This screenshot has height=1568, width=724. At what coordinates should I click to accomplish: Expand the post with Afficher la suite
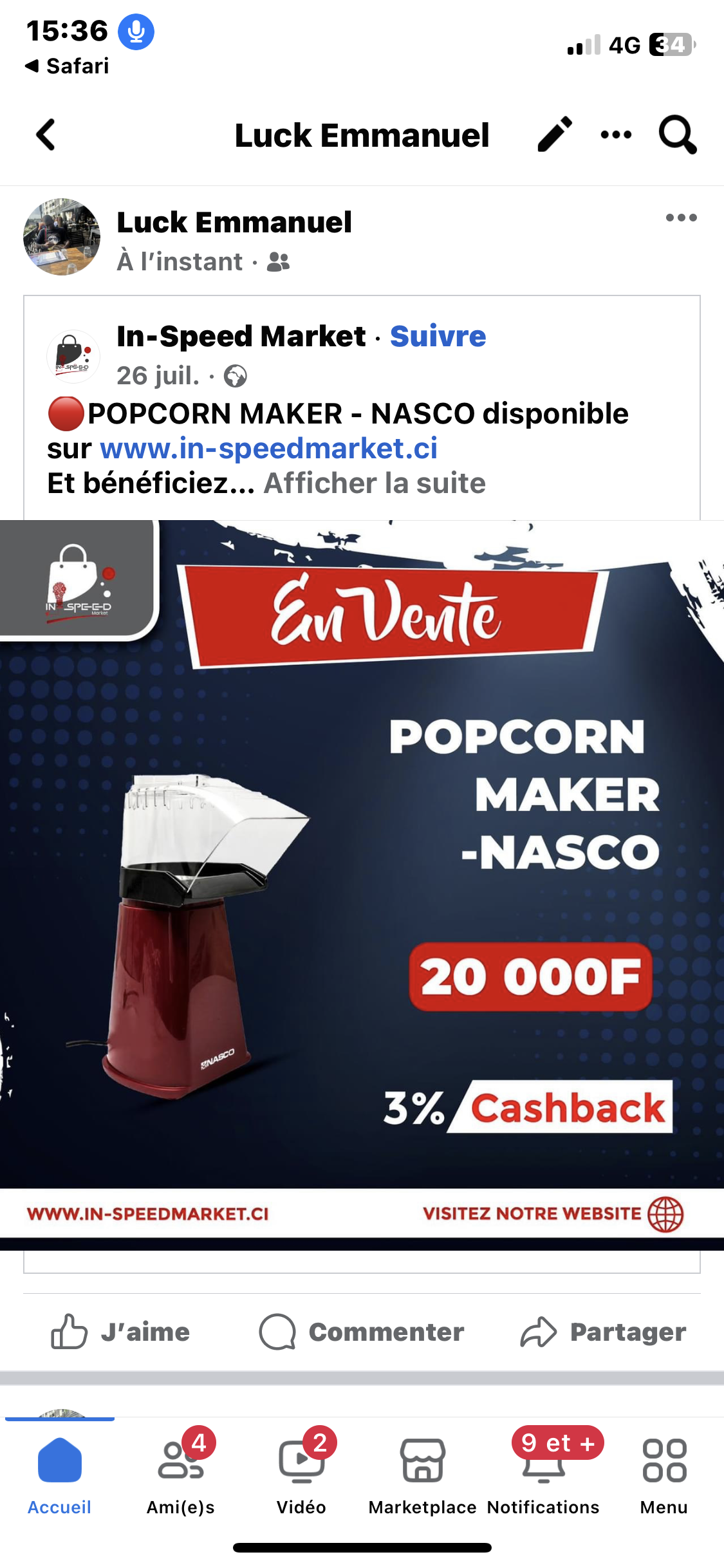click(375, 483)
